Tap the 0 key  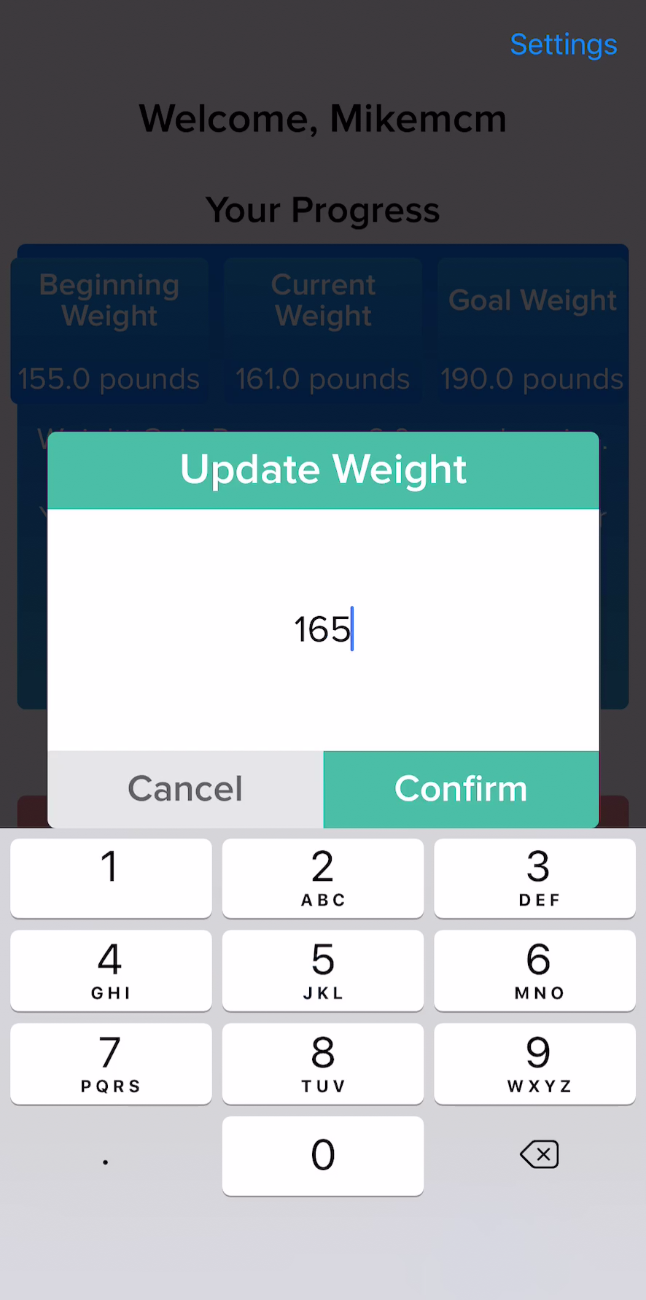point(322,1156)
